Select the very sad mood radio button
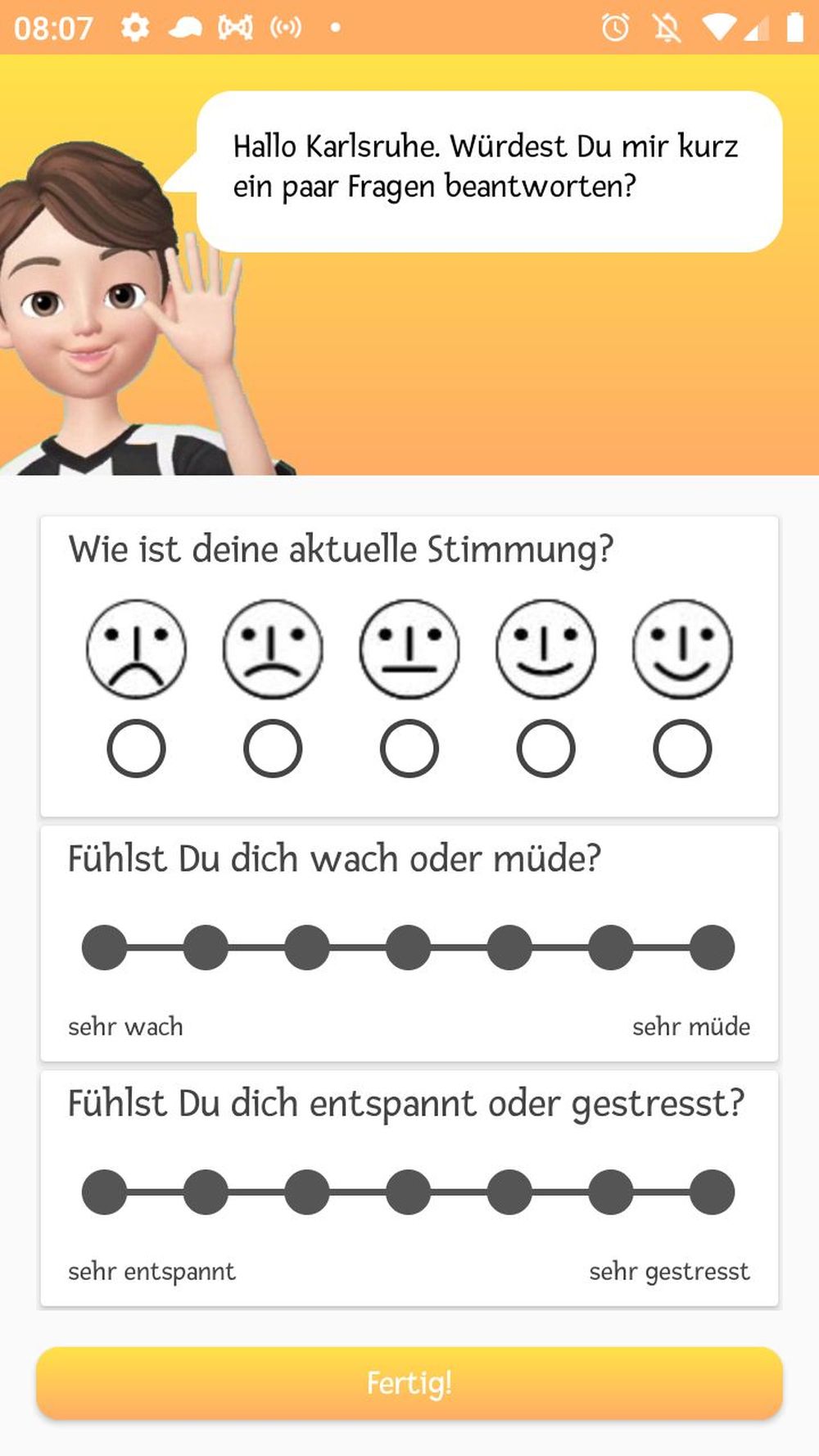This screenshot has width=819, height=1456. [136, 748]
